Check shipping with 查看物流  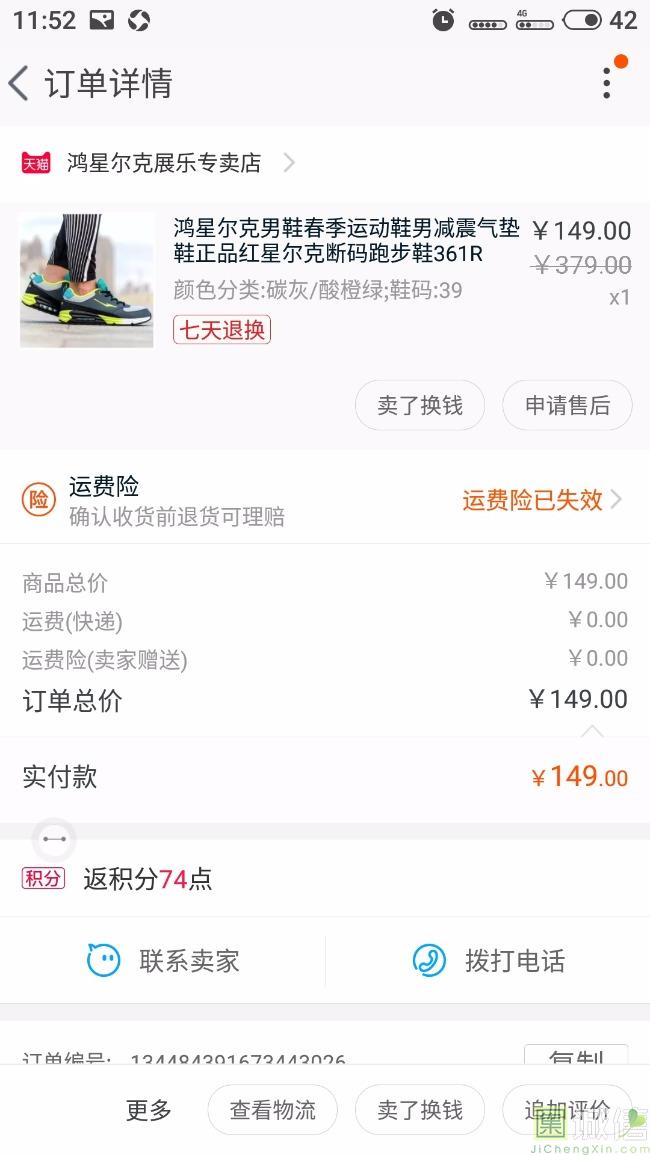click(x=272, y=1110)
